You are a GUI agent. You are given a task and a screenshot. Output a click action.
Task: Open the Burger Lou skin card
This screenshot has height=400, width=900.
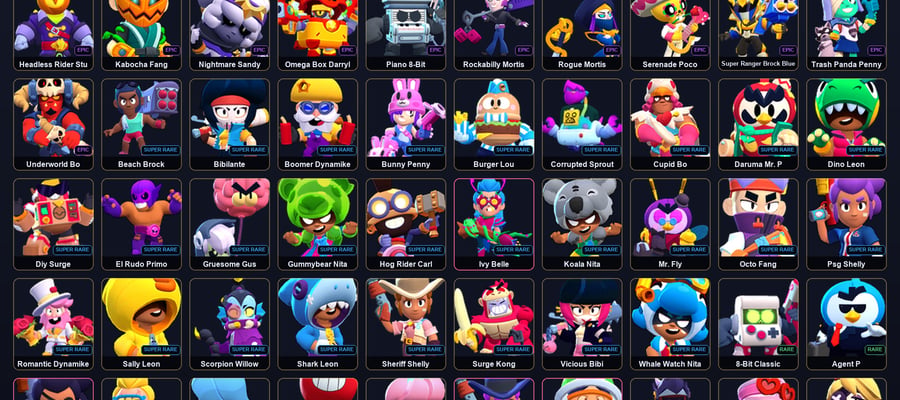(494, 125)
